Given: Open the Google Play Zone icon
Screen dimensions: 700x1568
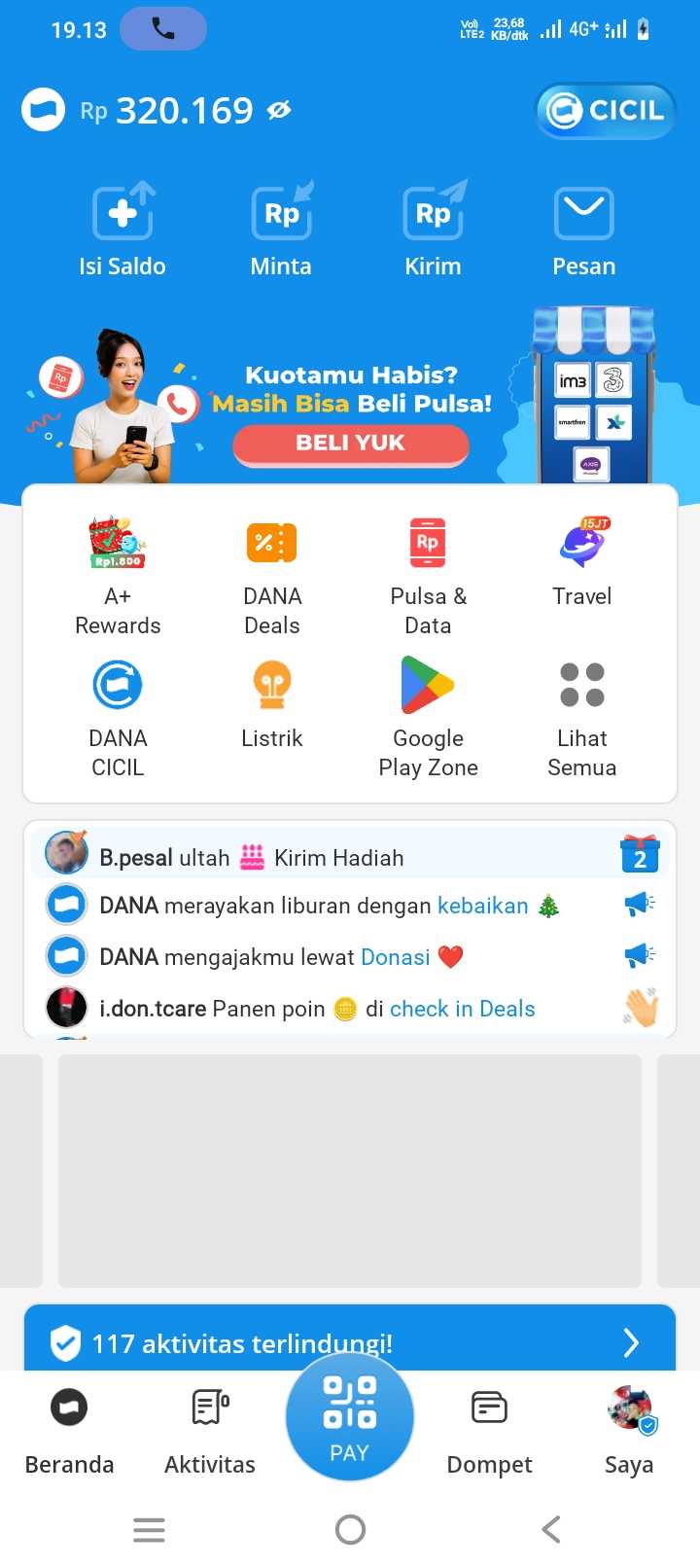Looking at the screenshot, I should 428,684.
